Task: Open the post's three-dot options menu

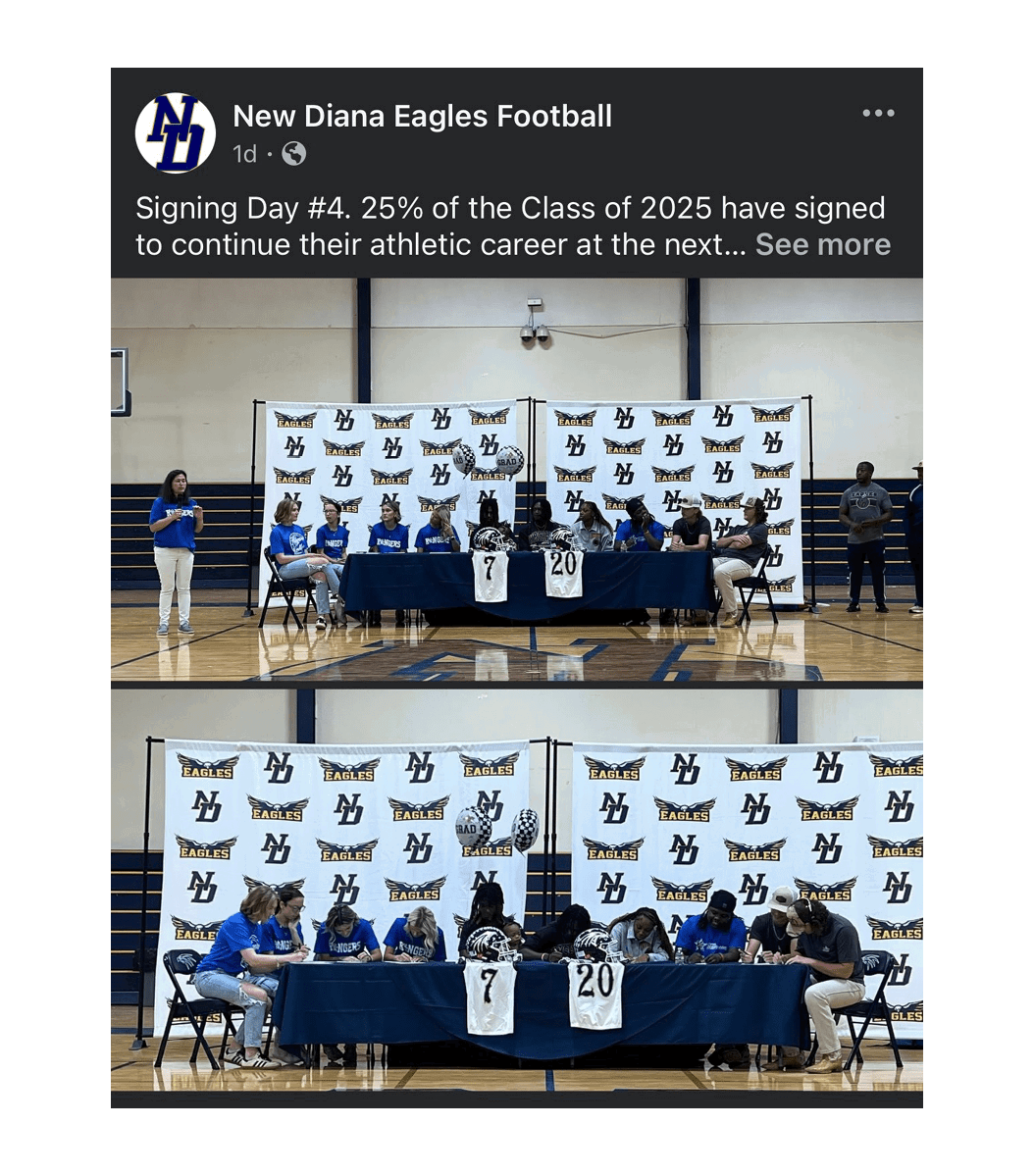Action: point(878,114)
